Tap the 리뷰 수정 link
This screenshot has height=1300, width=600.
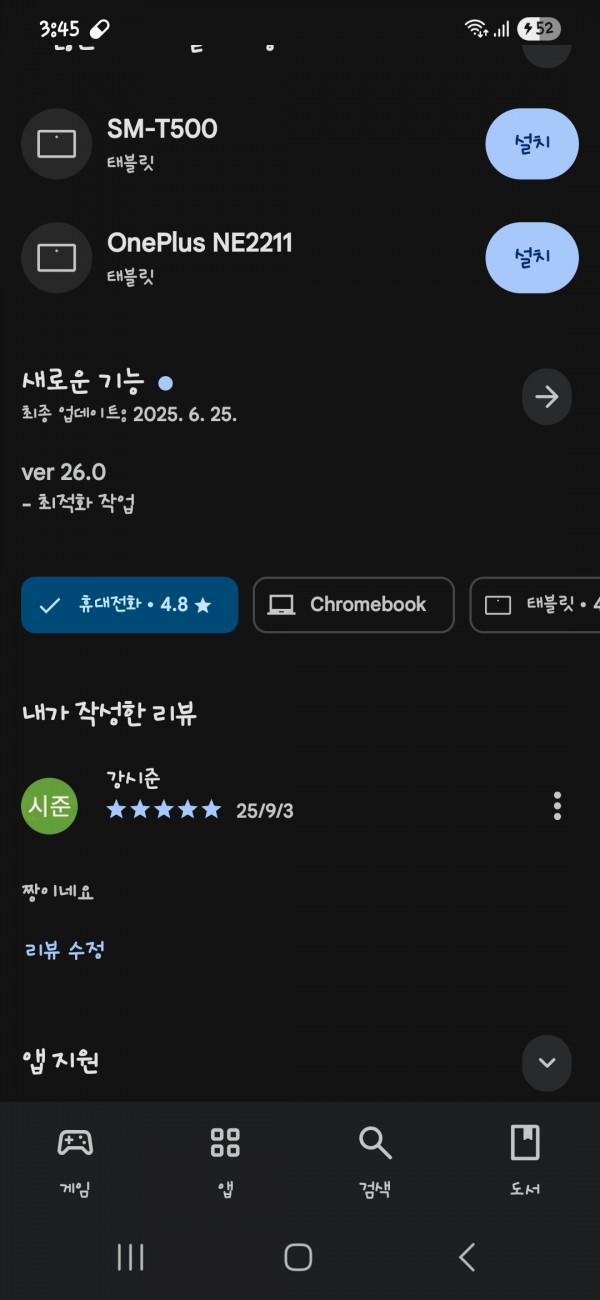tap(65, 950)
